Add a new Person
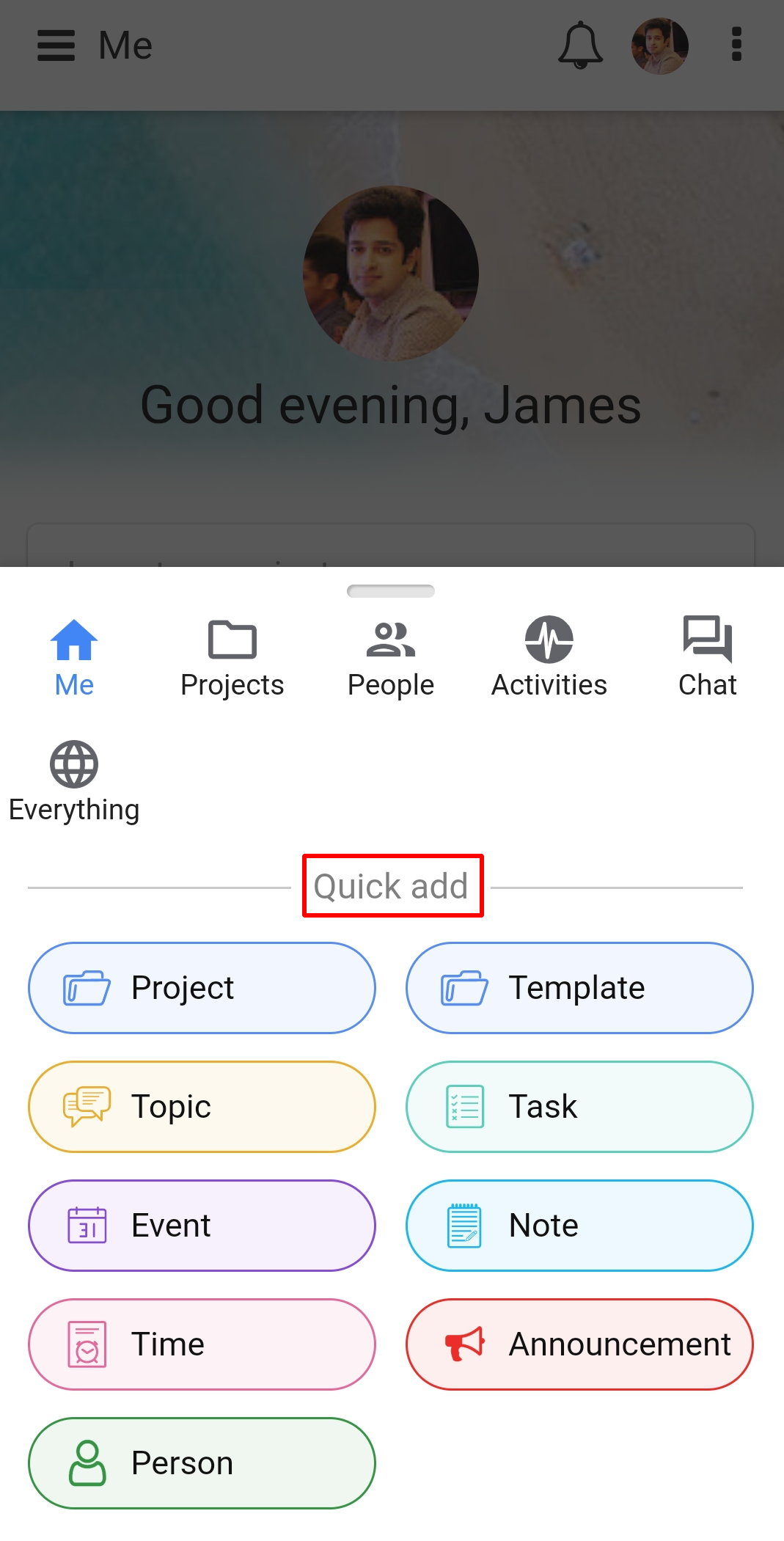Image resolution: width=784 pixels, height=1541 pixels. (x=202, y=1463)
